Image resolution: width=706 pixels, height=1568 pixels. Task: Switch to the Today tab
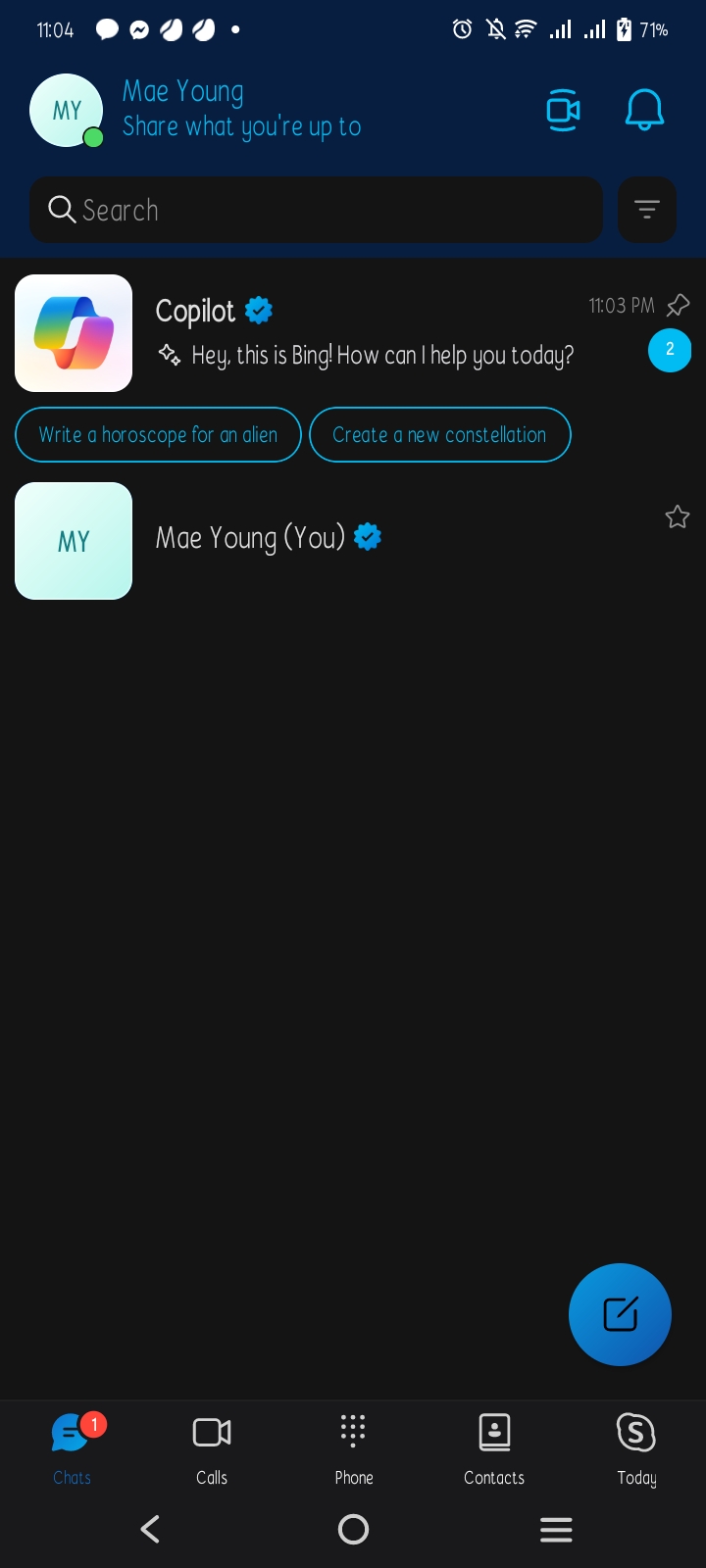[636, 1449]
